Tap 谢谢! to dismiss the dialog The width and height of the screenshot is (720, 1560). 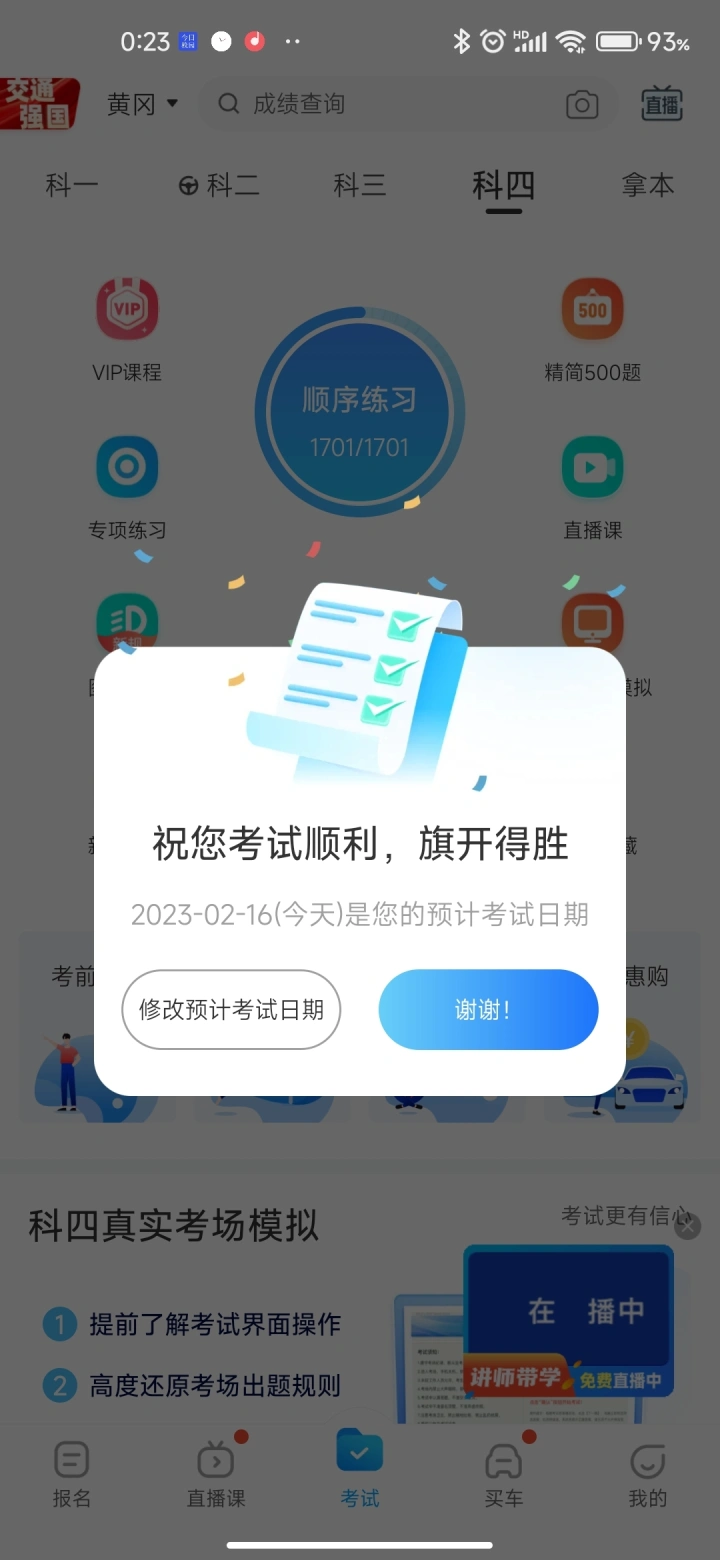pos(488,1009)
